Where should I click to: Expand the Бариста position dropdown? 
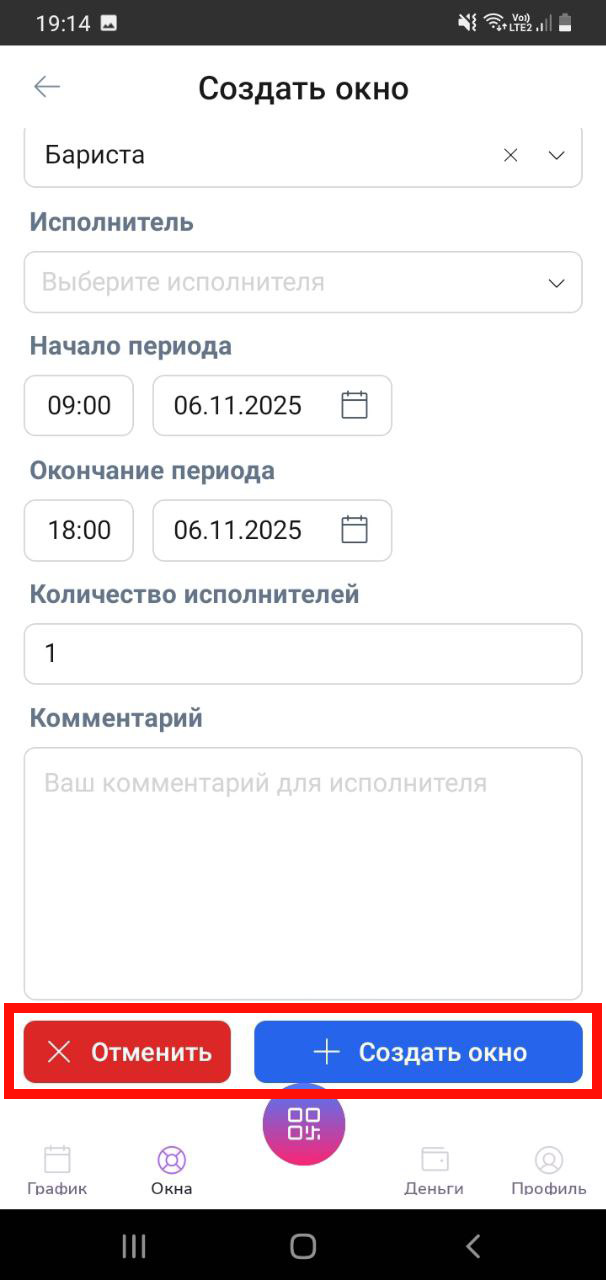[557, 155]
